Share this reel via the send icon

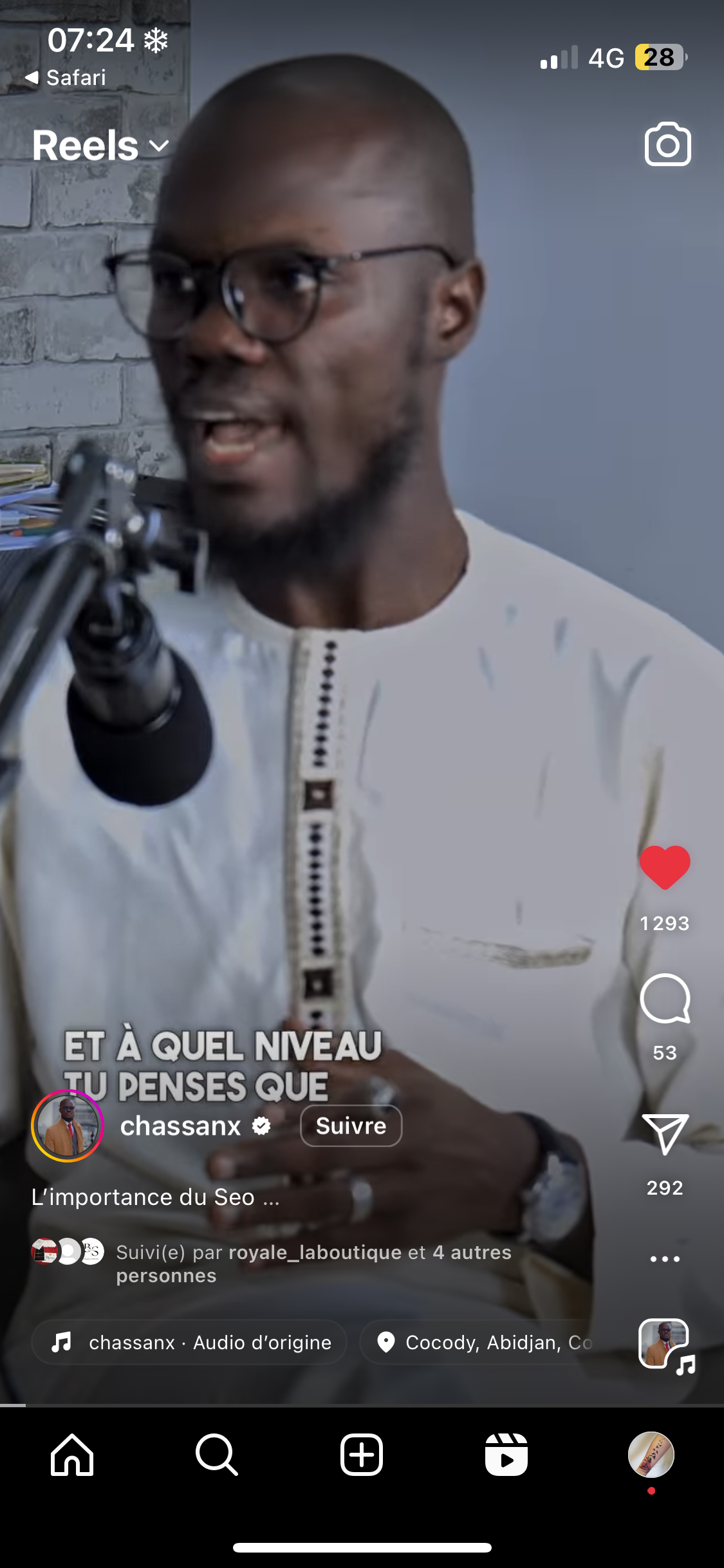click(665, 1134)
